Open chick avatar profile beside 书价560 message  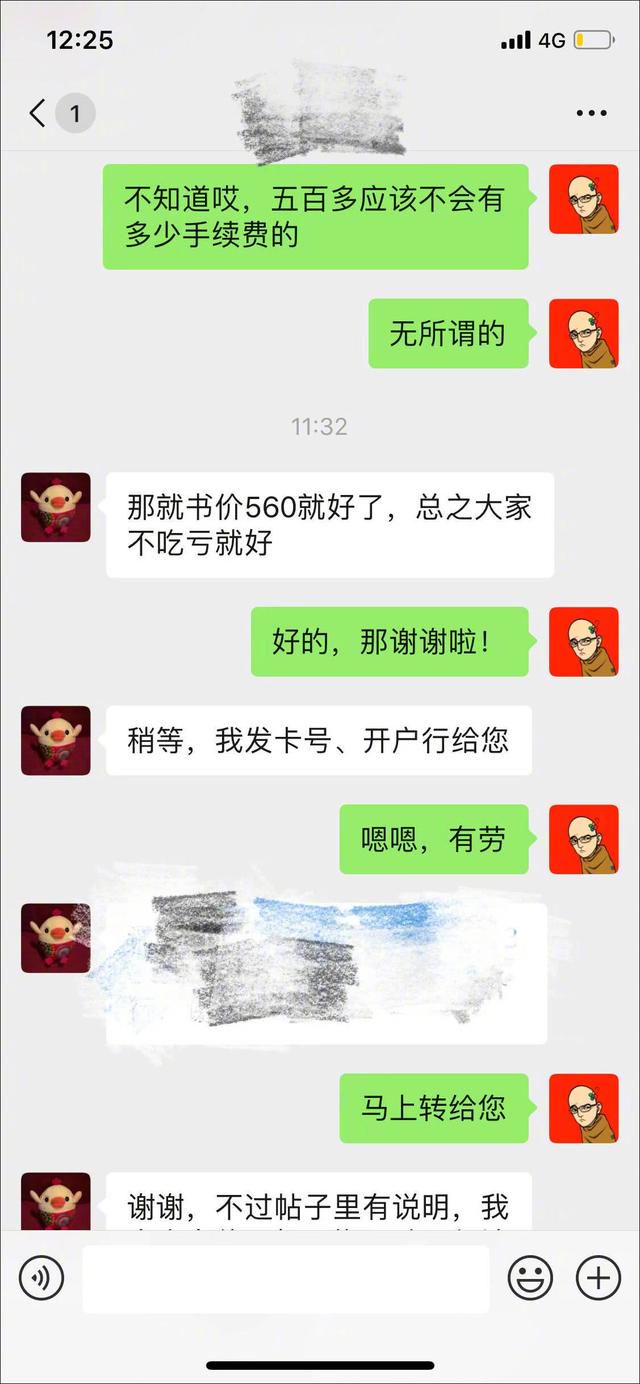pos(56,508)
